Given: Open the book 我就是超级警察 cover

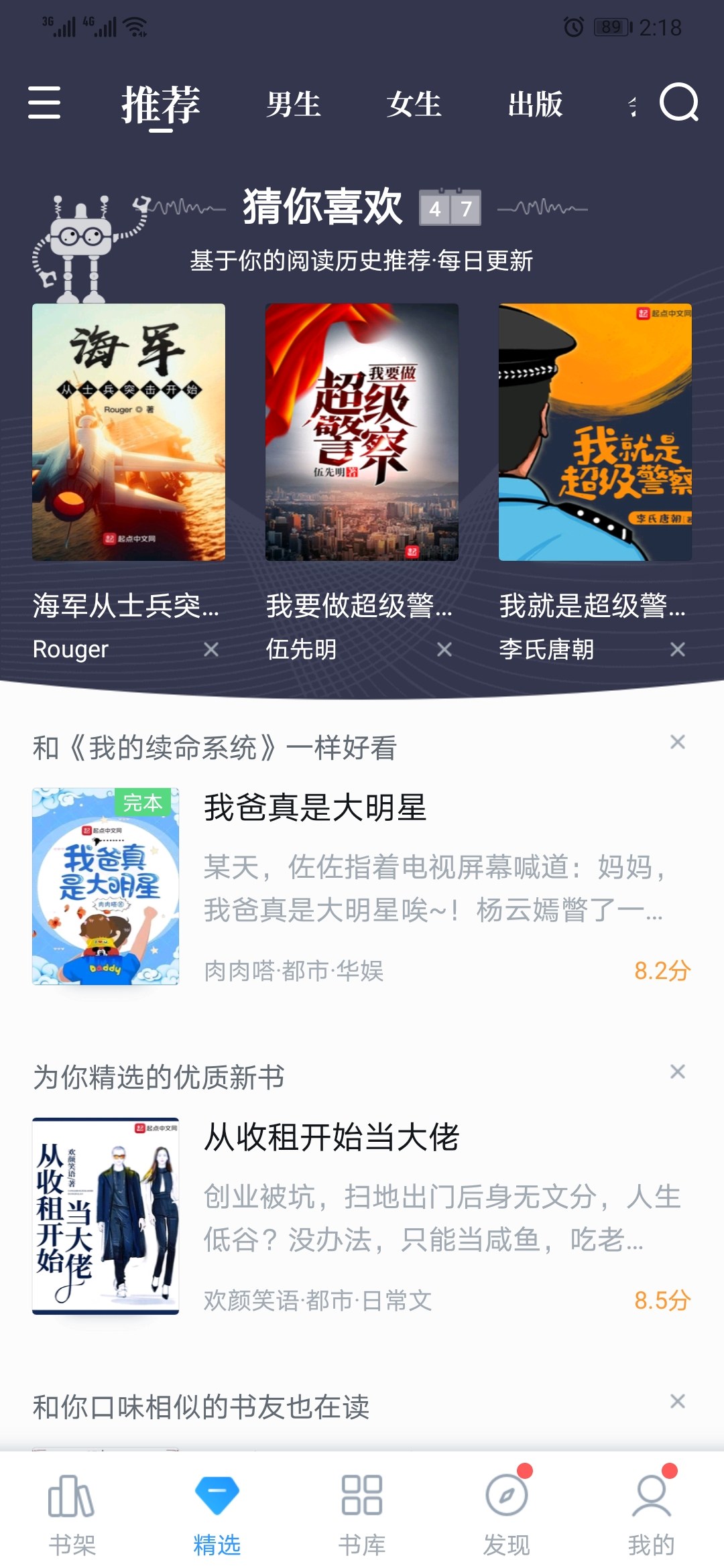Looking at the screenshot, I should tap(595, 432).
